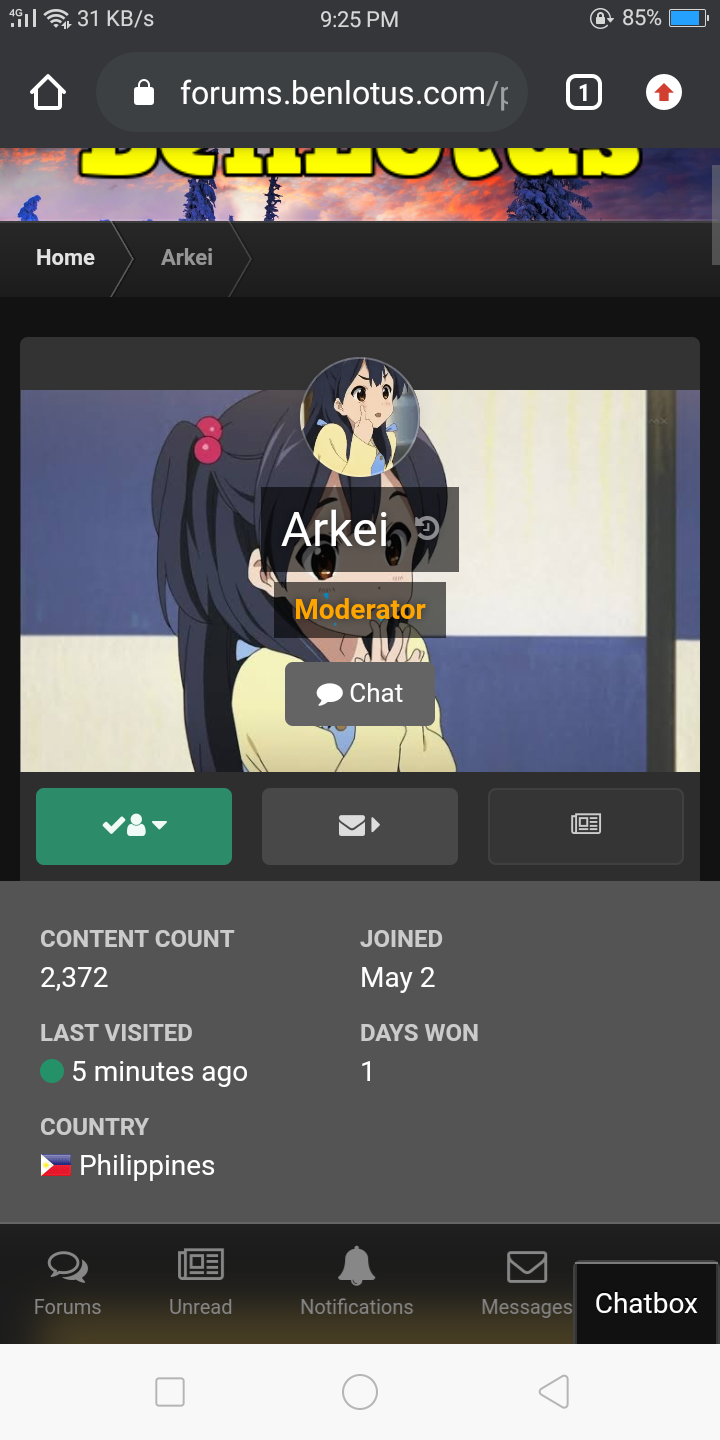Expand the green following dropdown button
This screenshot has width=720, height=1440.
click(x=134, y=826)
